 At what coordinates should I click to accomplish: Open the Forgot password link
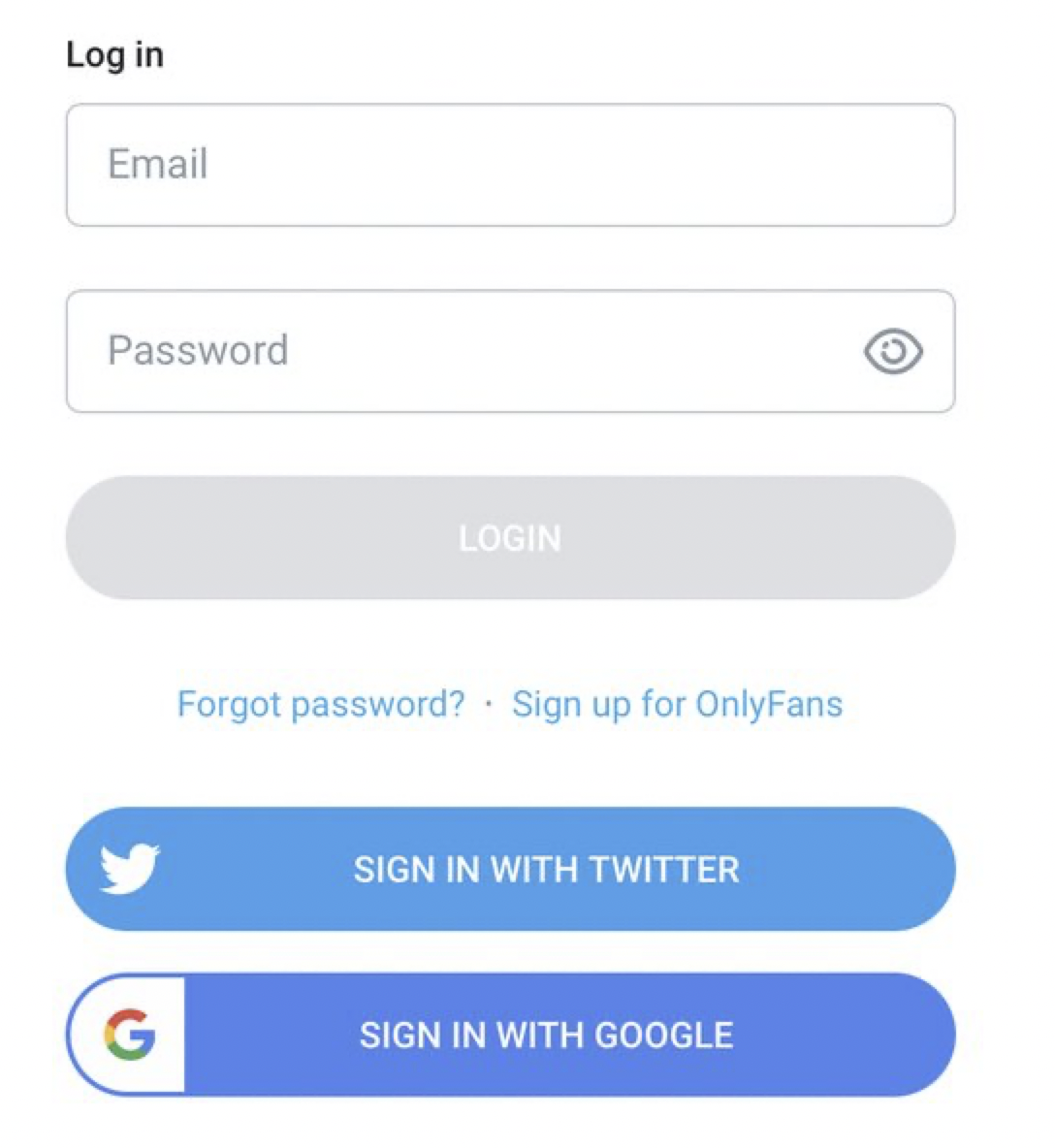(x=321, y=703)
